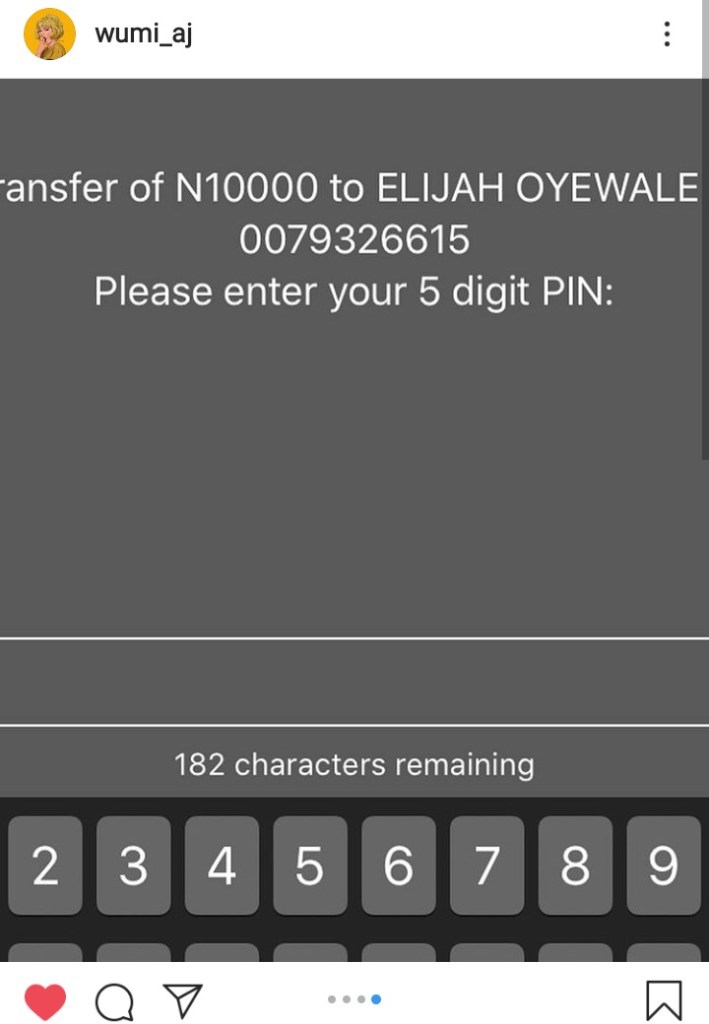Open the comments on this post
The height and width of the screenshot is (1024, 709).
[114, 999]
